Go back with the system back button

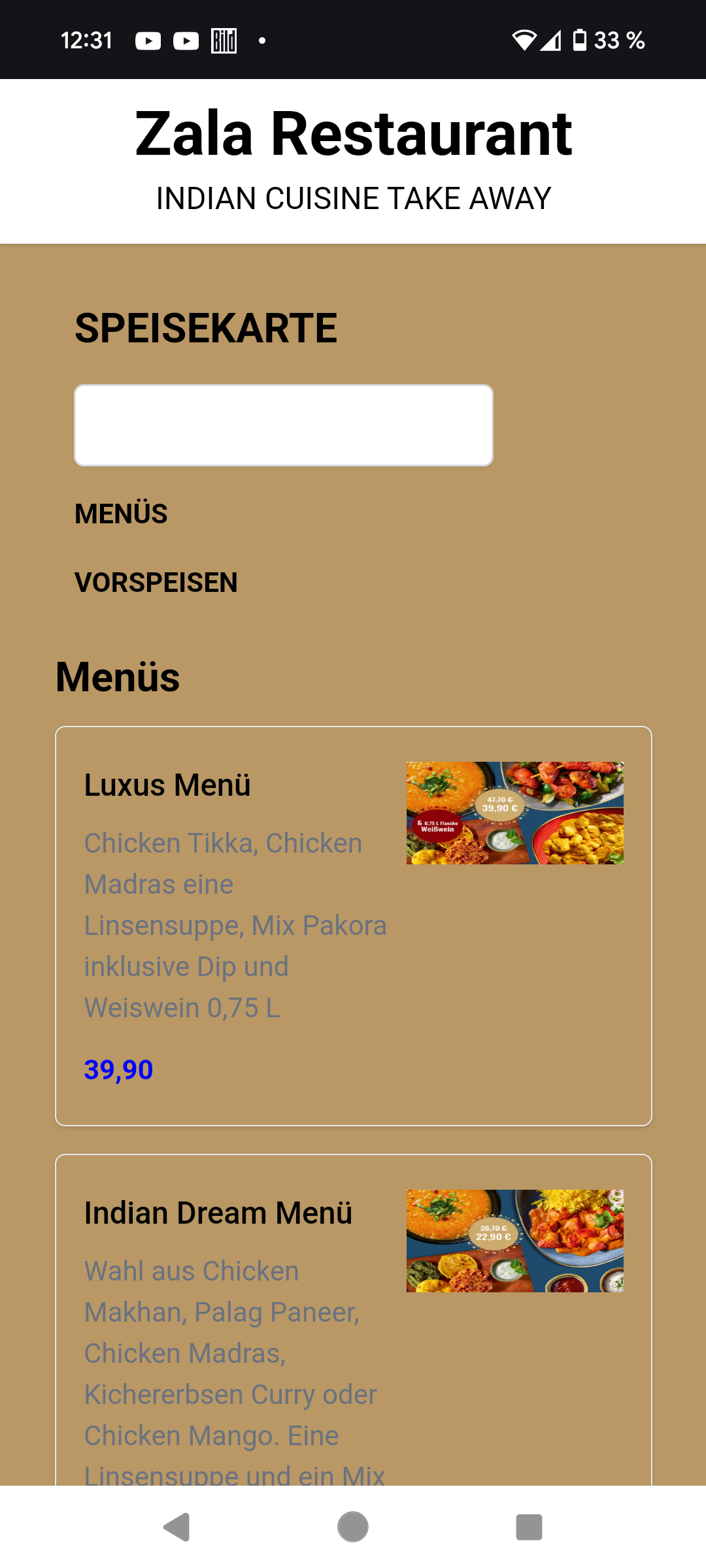coord(176,1527)
